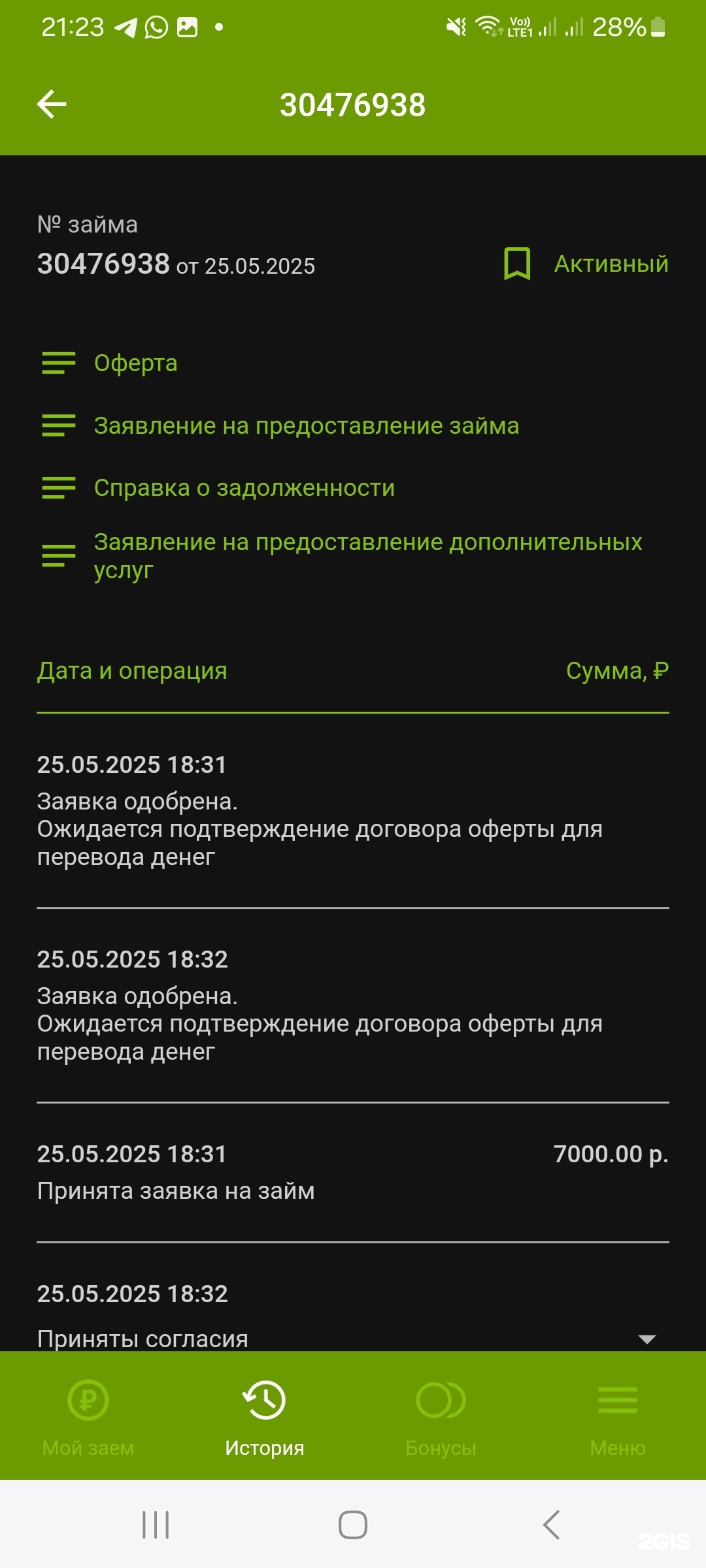The image size is (706, 1568).
Task: Open Заявление на предоставление займа
Action: tap(306, 426)
